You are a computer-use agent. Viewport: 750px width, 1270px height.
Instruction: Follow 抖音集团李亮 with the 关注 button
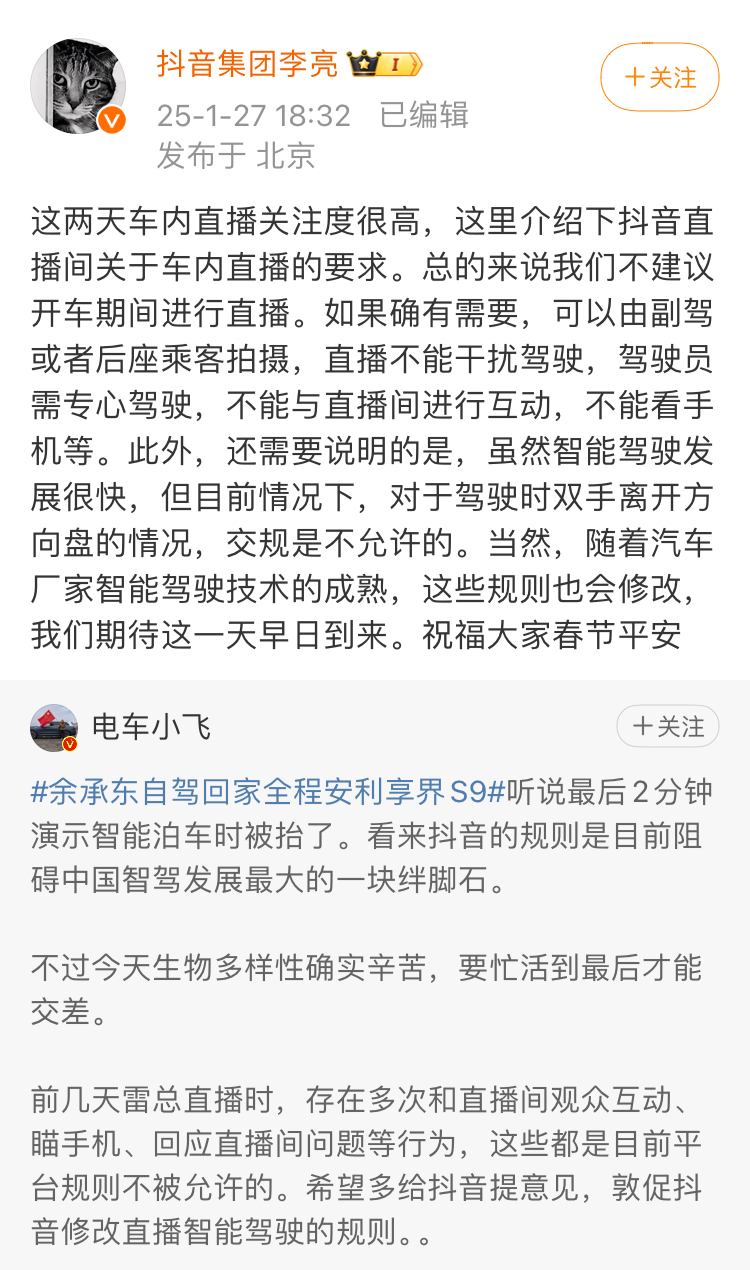659,78
